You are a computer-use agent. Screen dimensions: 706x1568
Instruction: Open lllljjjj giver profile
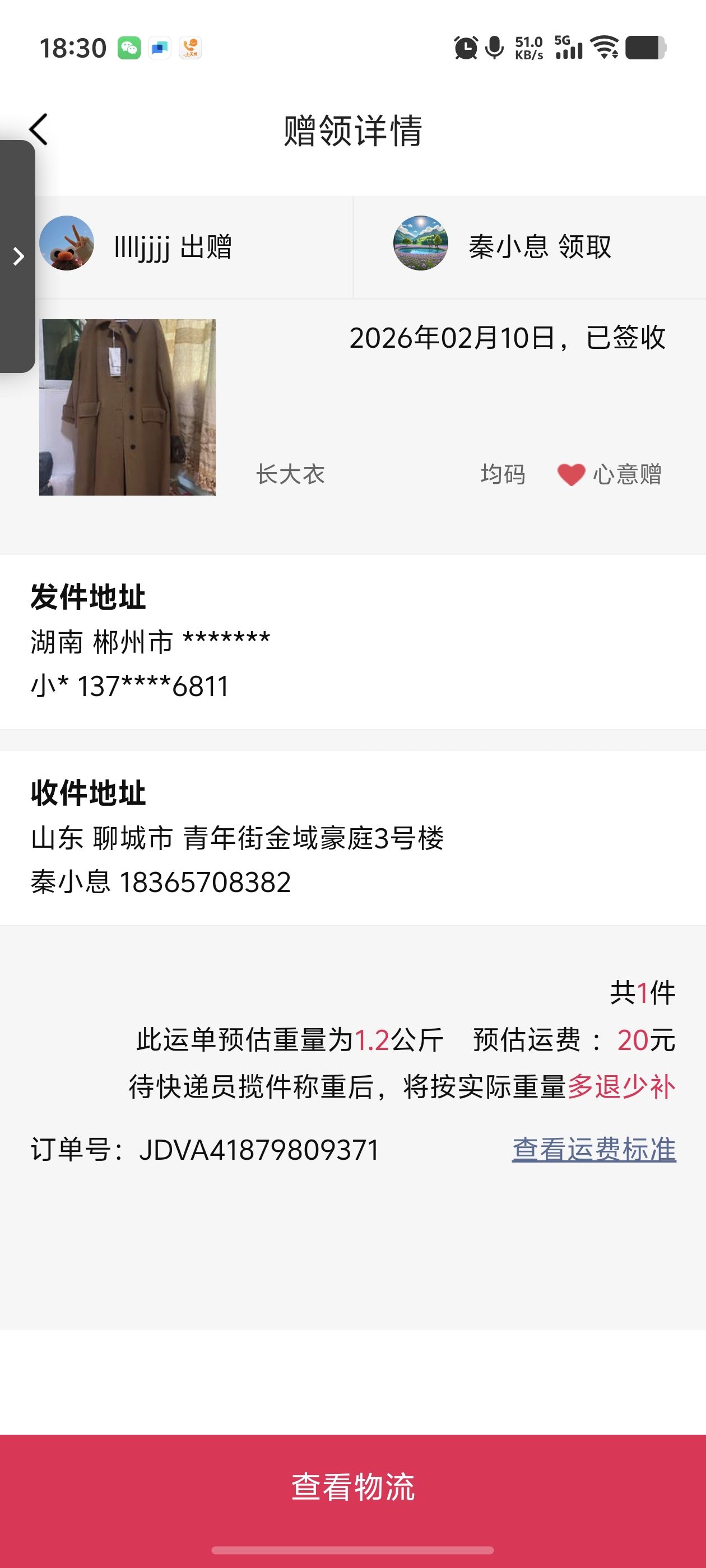[x=67, y=244]
